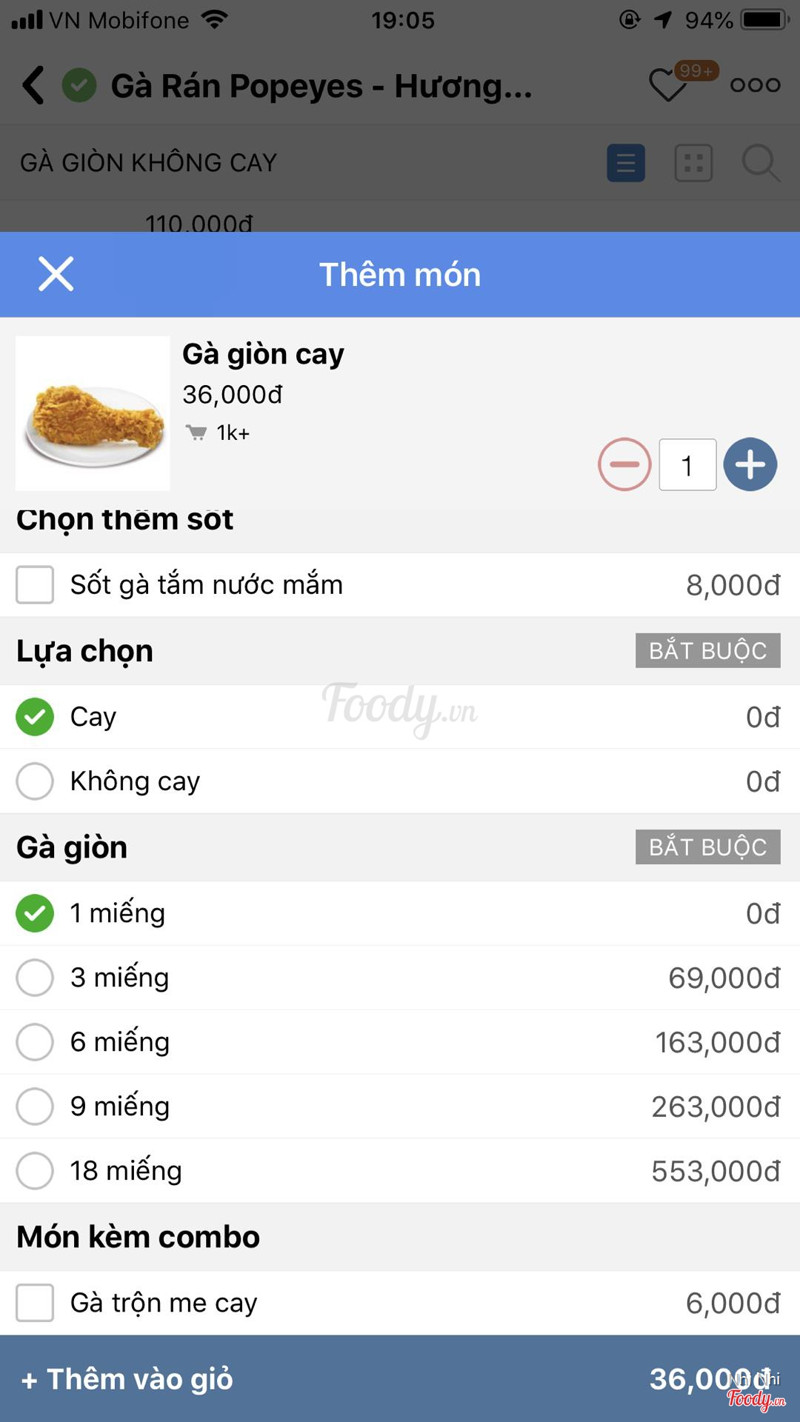Tap the quantity number field
800x1422 pixels.
[x=687, y=465]
